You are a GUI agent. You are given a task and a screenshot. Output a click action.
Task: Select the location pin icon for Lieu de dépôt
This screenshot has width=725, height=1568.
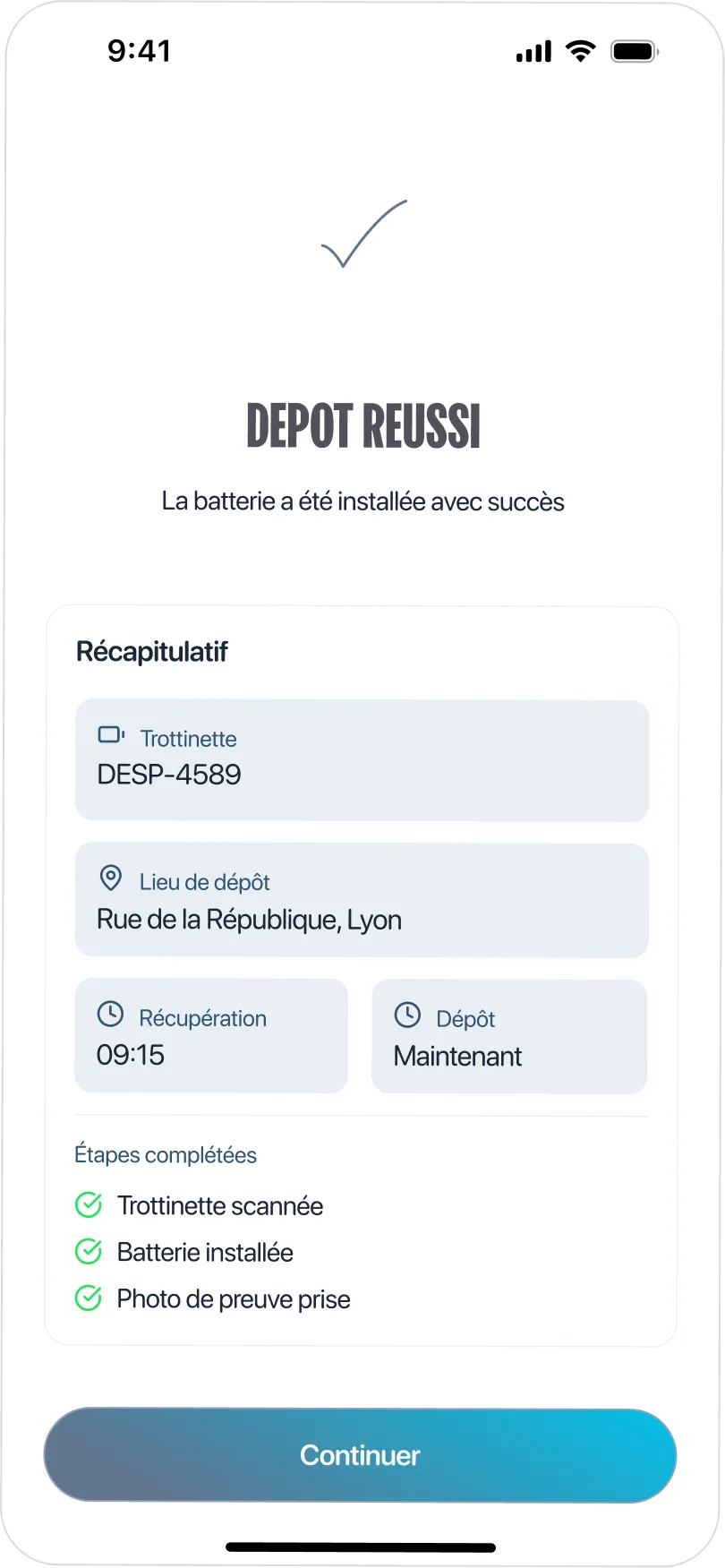tap(110, 878)
